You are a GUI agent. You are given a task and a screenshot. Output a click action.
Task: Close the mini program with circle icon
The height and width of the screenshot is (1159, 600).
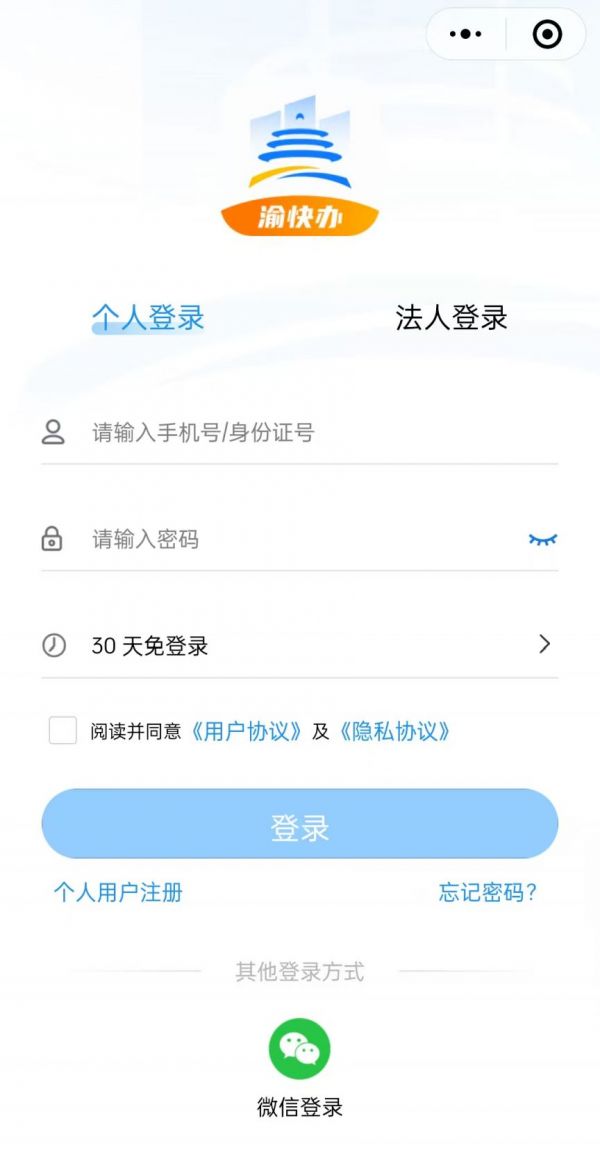click(547, 35)
